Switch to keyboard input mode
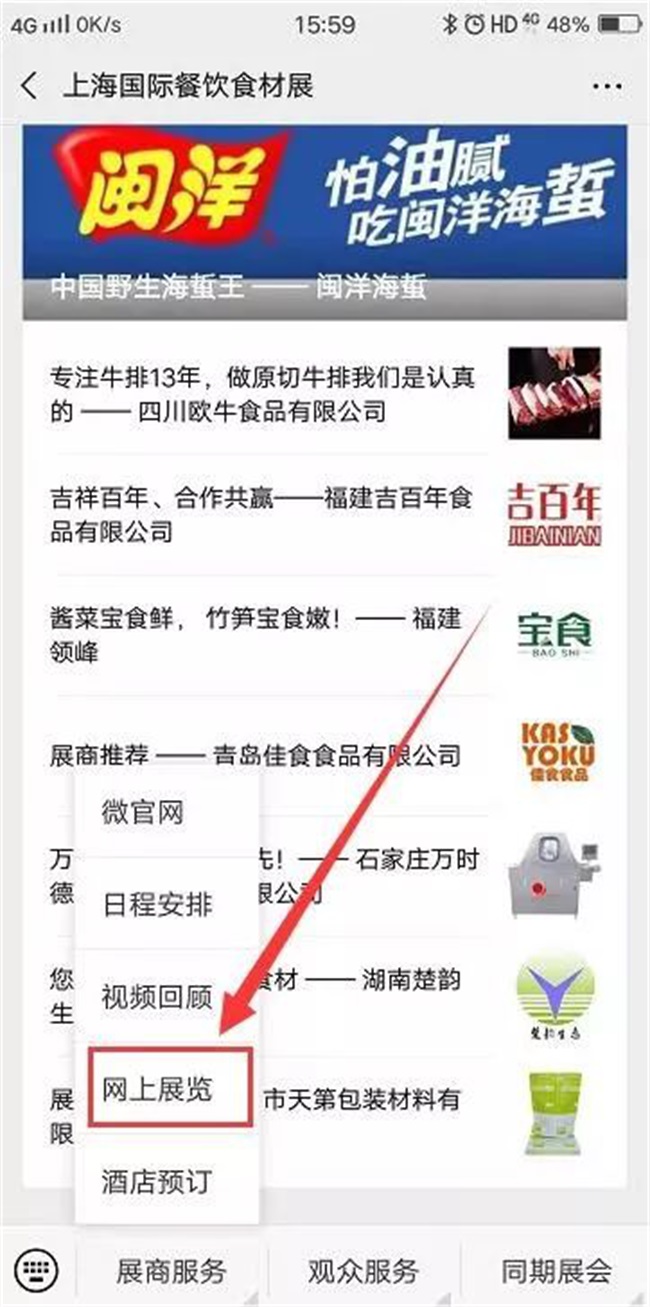The height and width of the screenshot is (1307, 650). (x=36, y=1271)
